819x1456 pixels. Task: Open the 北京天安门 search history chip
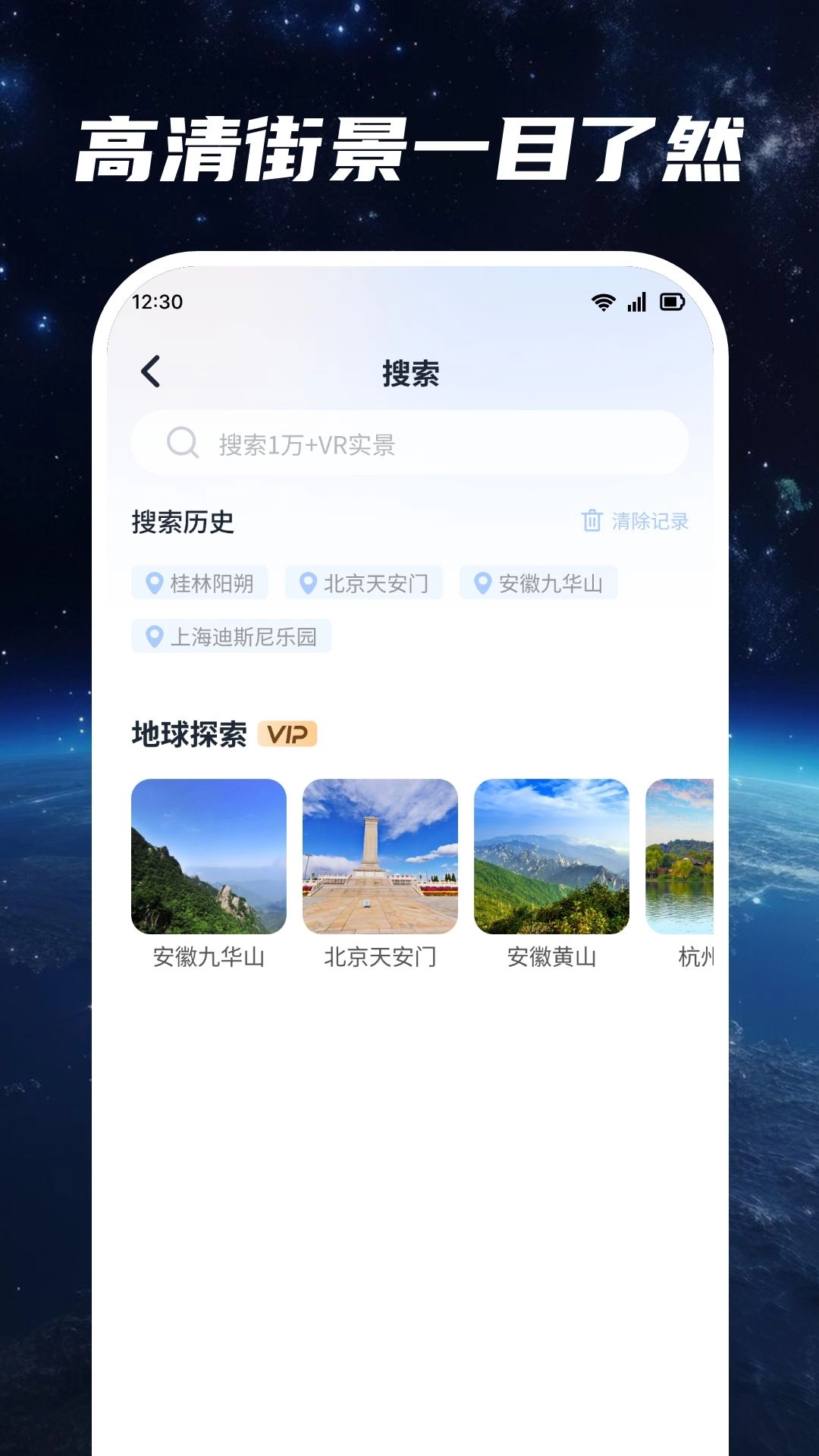[364, 583]
